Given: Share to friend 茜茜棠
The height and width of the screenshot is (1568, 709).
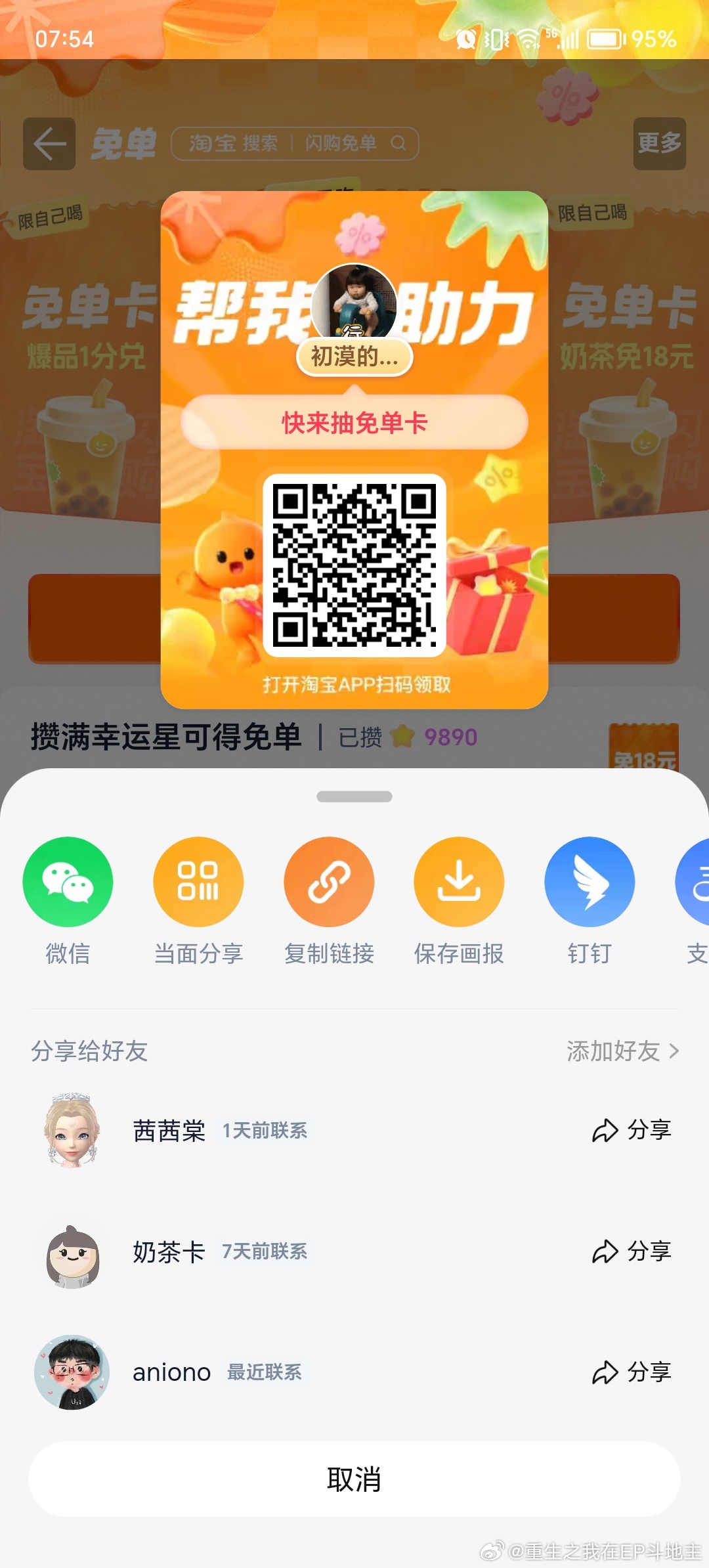Looking at the screenshot, I should (x=632, y=1130).
